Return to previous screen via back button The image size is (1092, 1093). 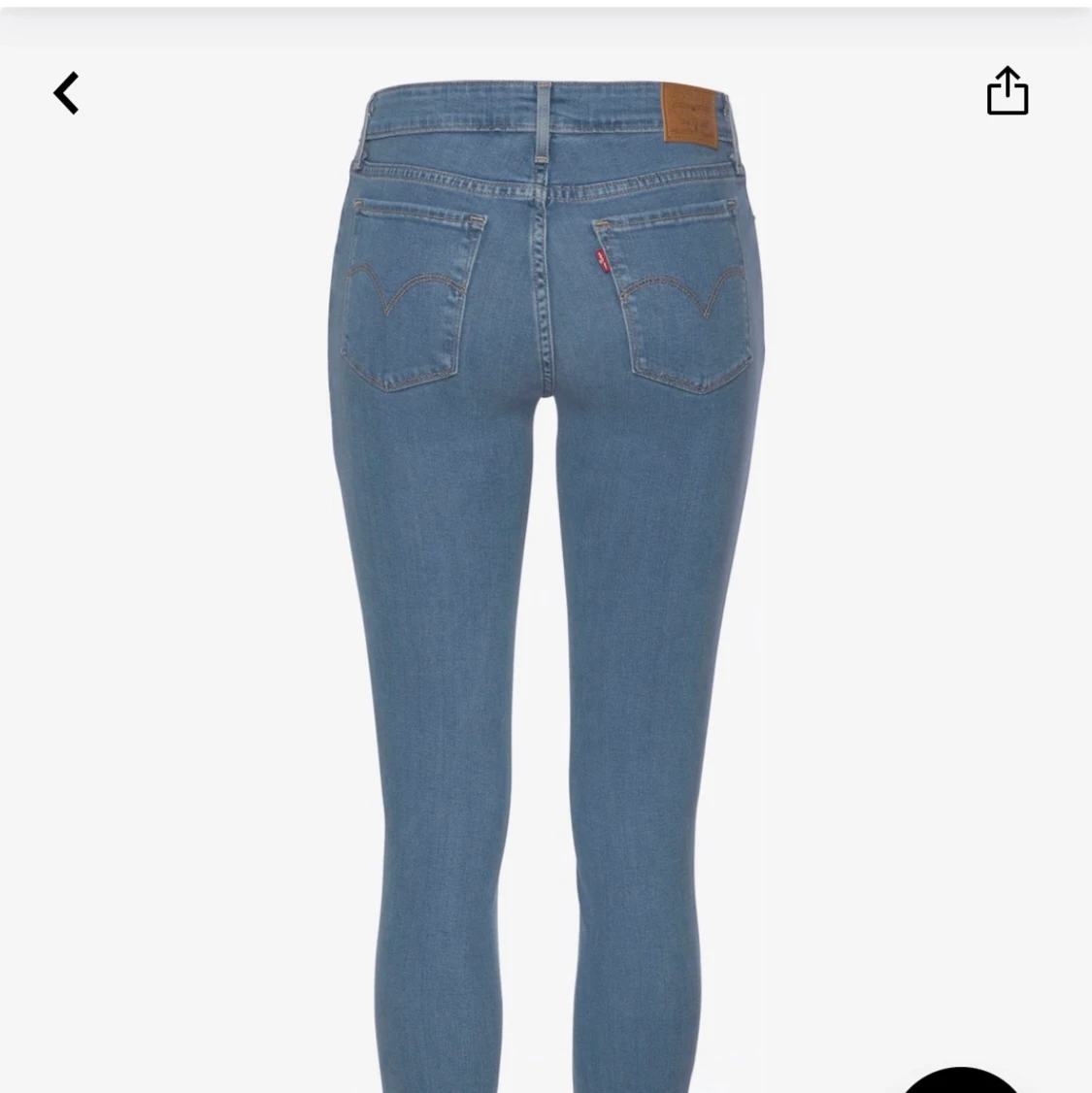coord(65,92)
